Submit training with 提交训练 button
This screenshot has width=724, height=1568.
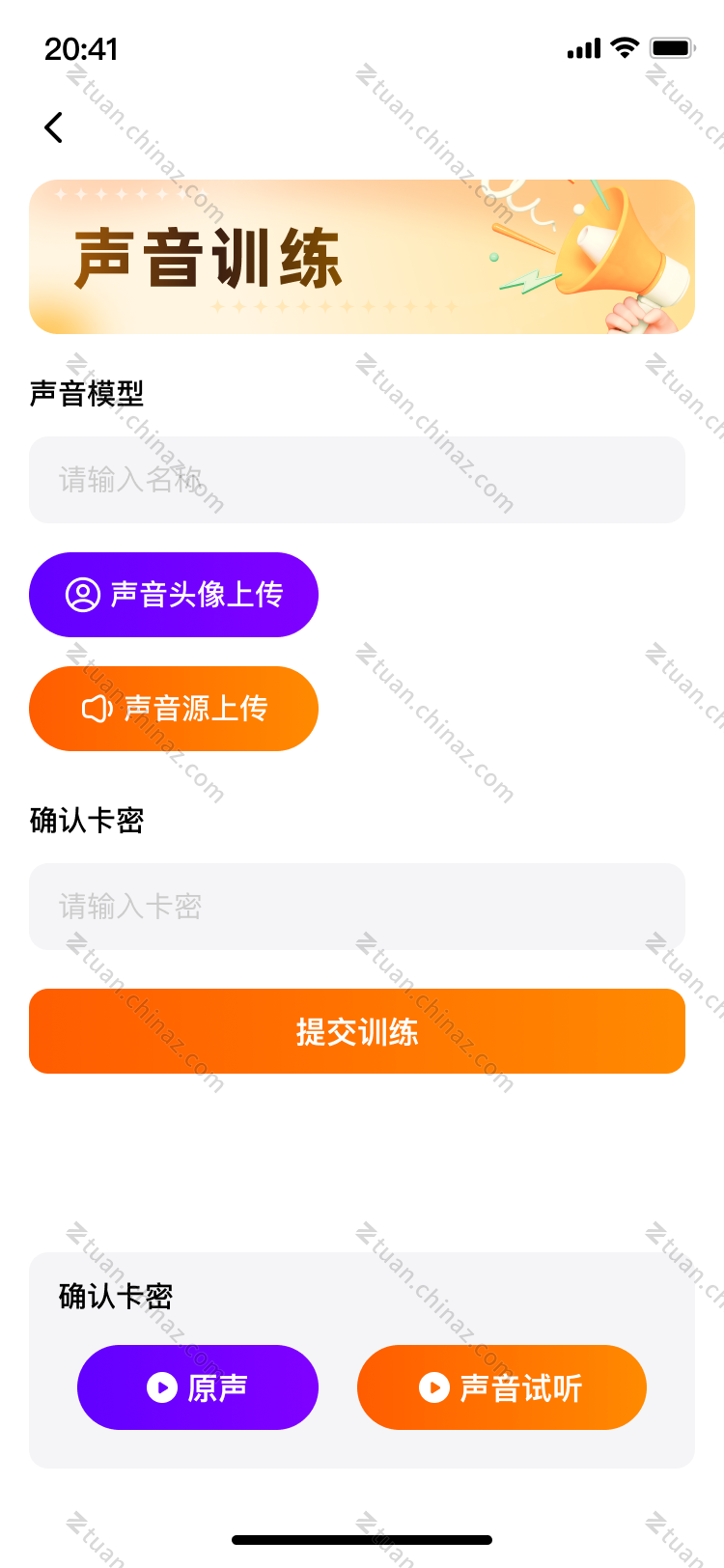point(357,1031)
